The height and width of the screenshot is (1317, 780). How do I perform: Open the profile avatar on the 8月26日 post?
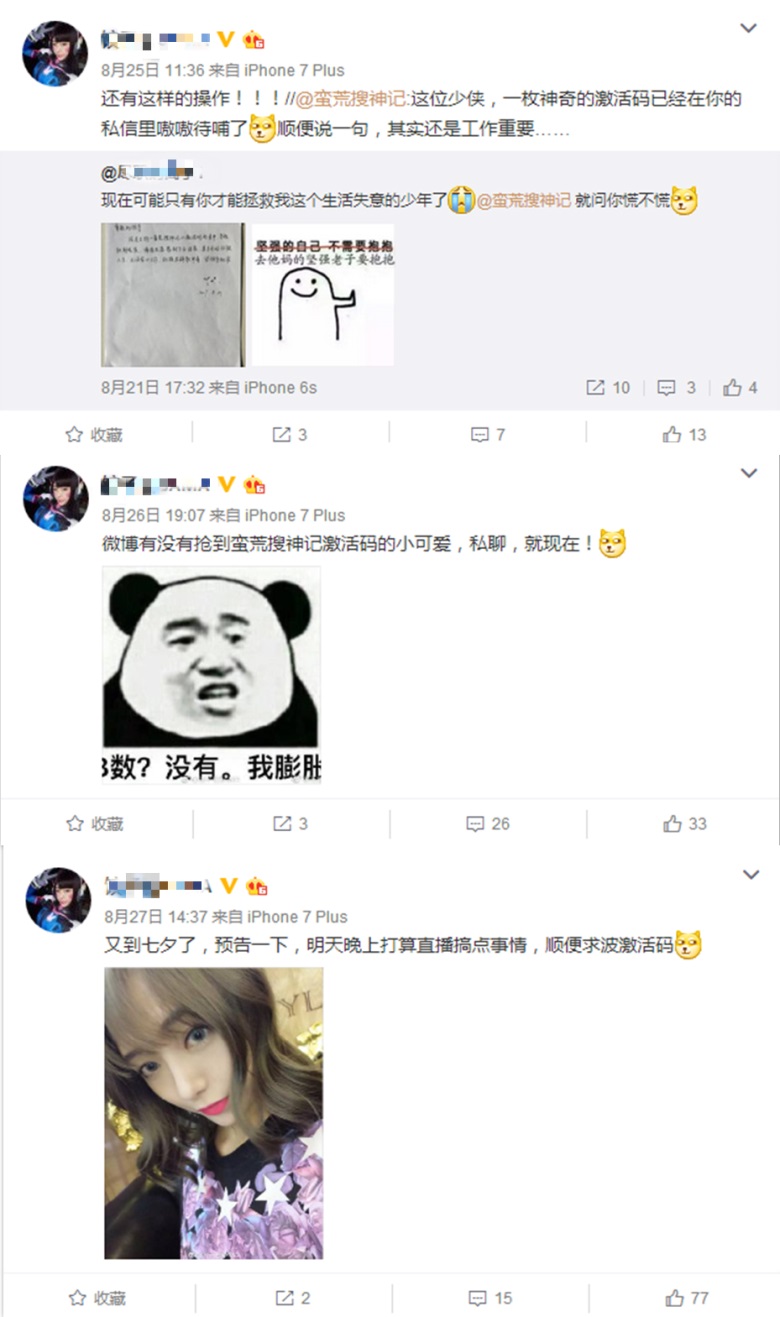click(x=56, y=499)
